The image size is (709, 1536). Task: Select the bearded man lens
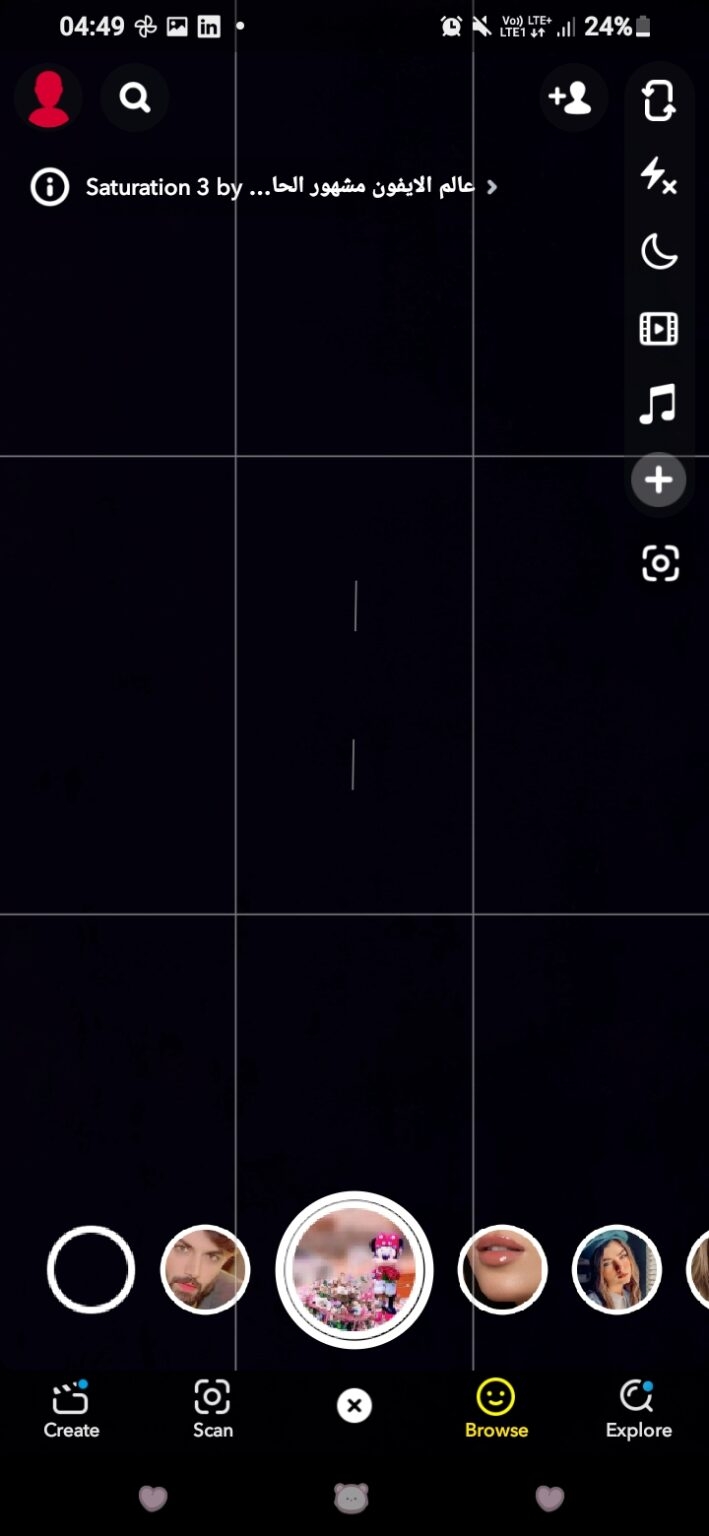pyautogui.click(x=205, y=1270)
